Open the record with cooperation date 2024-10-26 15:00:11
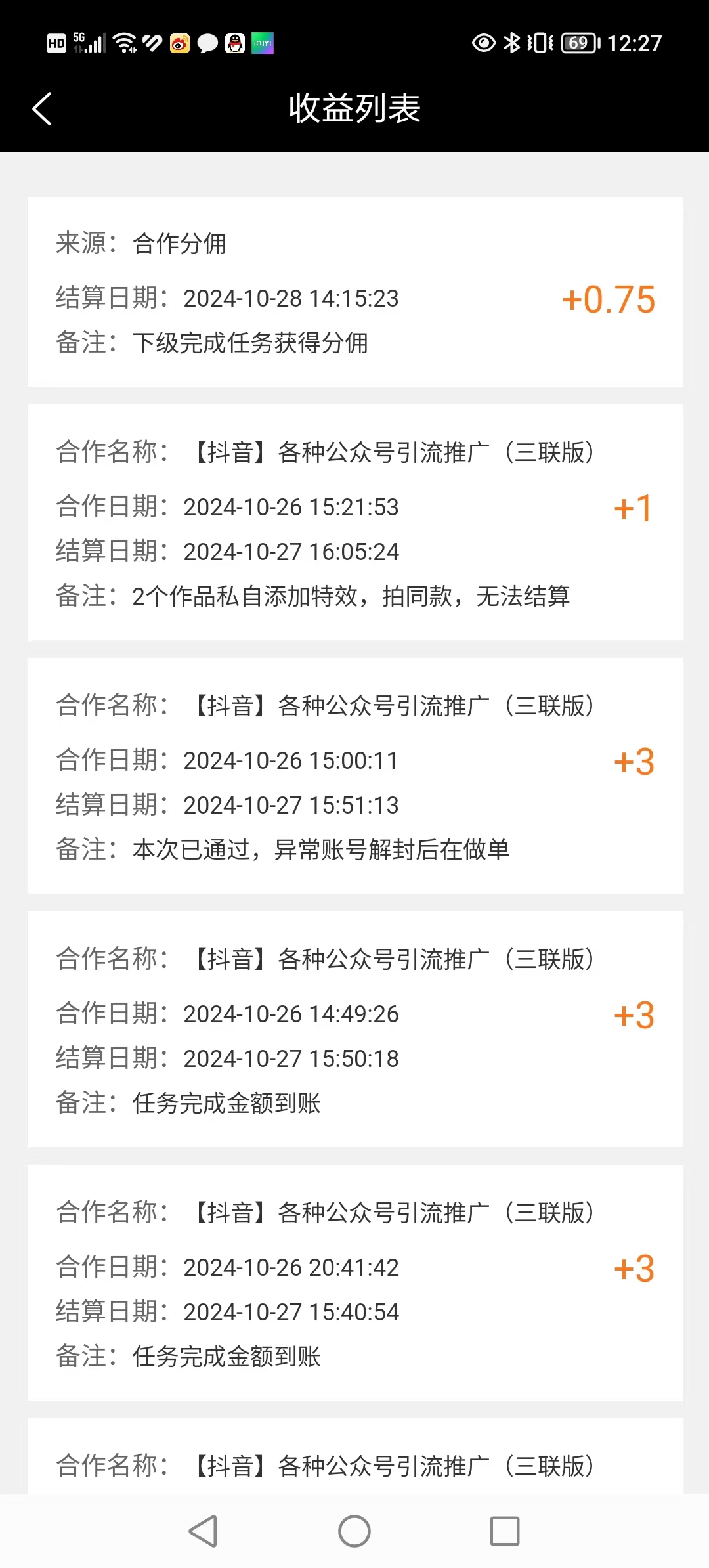This screenshot has height=1568, width=709. click(355, 776)
